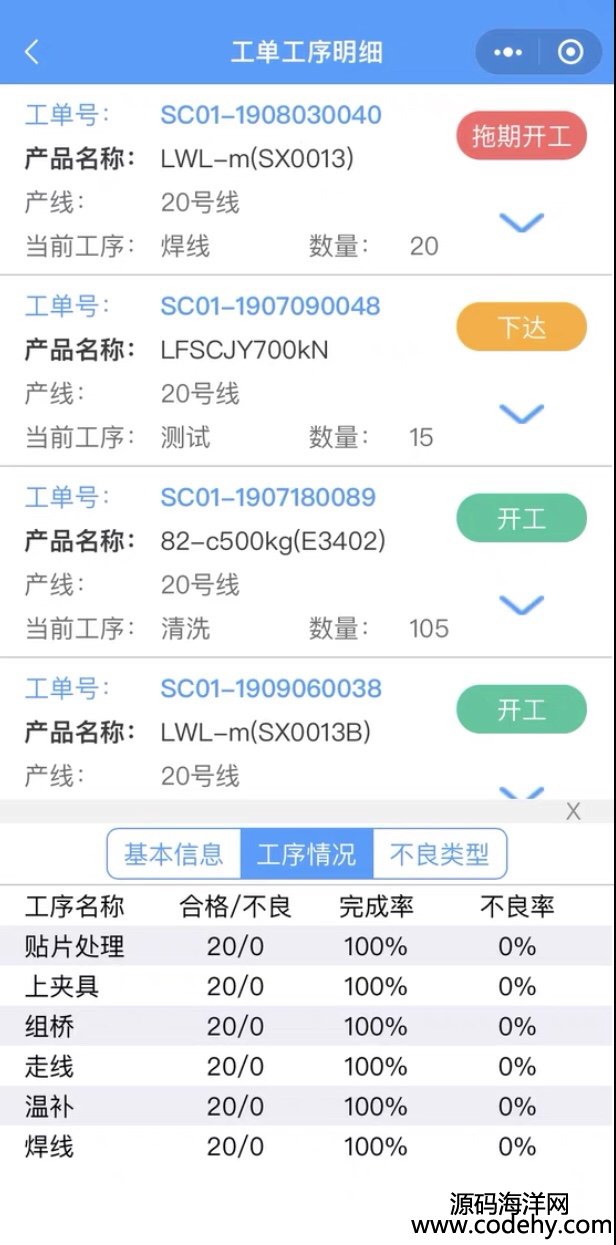This screenshot has height=1245, width=616.
Task: Tap the 开工 button on order SC01-1909060038
Action: (521, 709)
